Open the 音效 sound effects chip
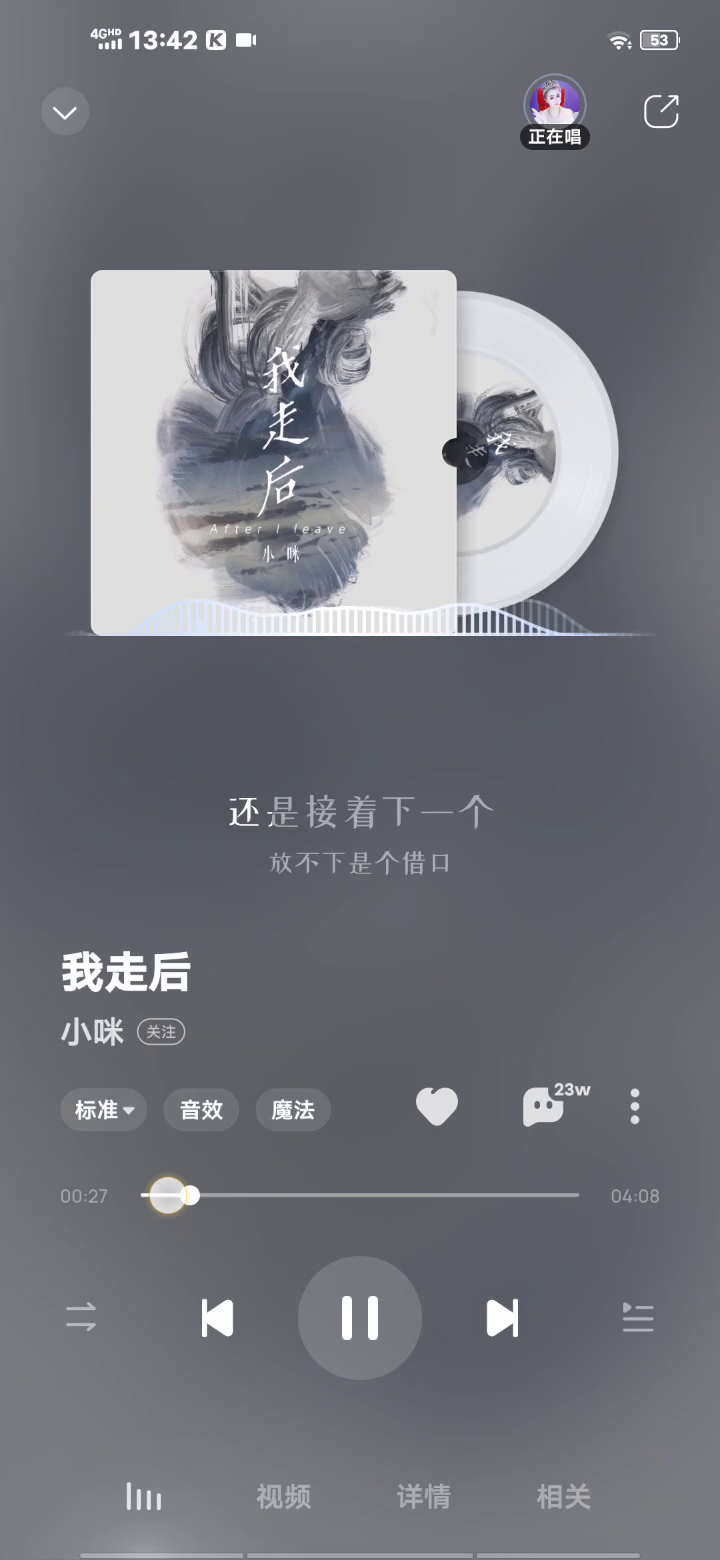 (x=201, y=1109)
